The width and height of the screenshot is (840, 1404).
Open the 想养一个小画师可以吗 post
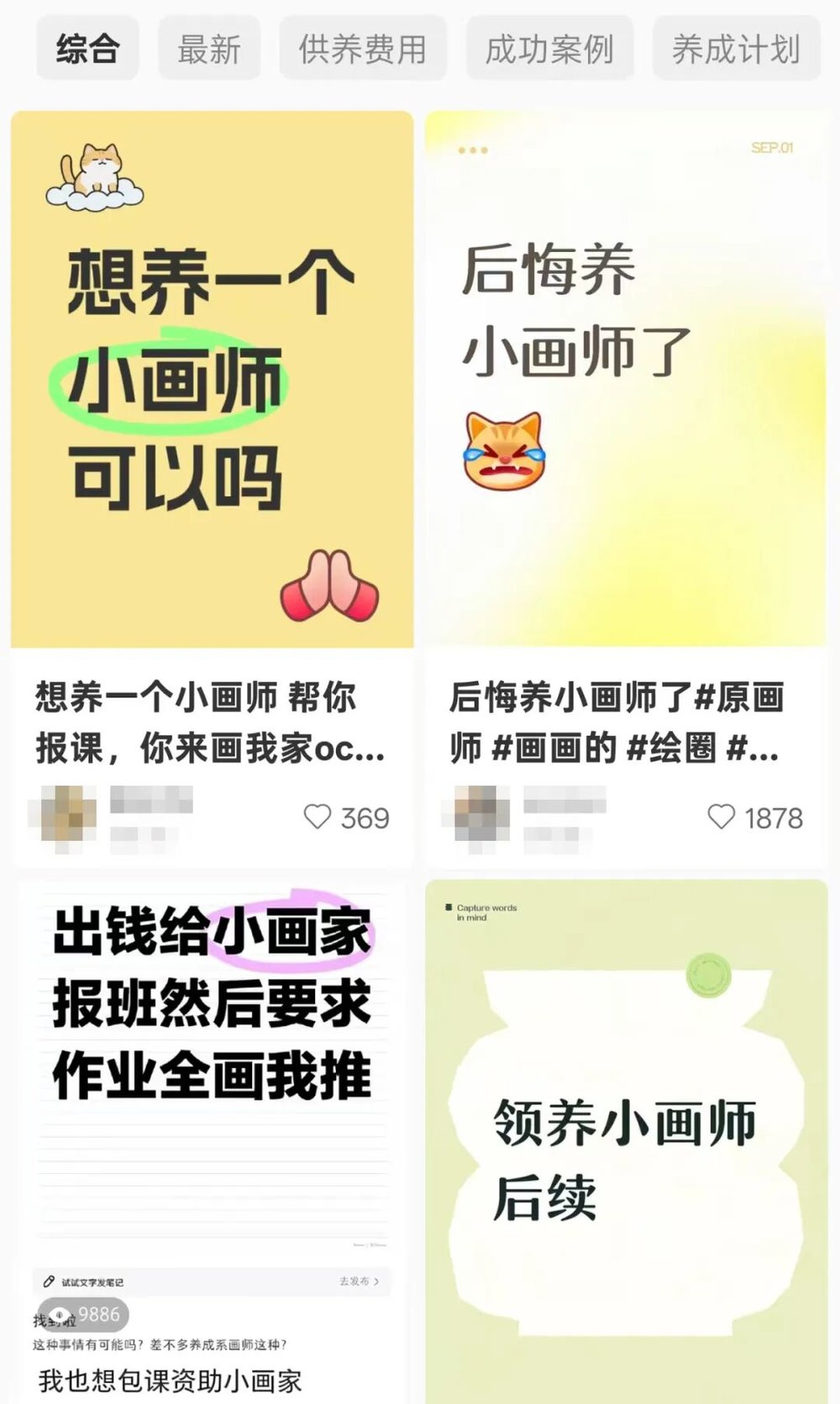click(212, 379)
